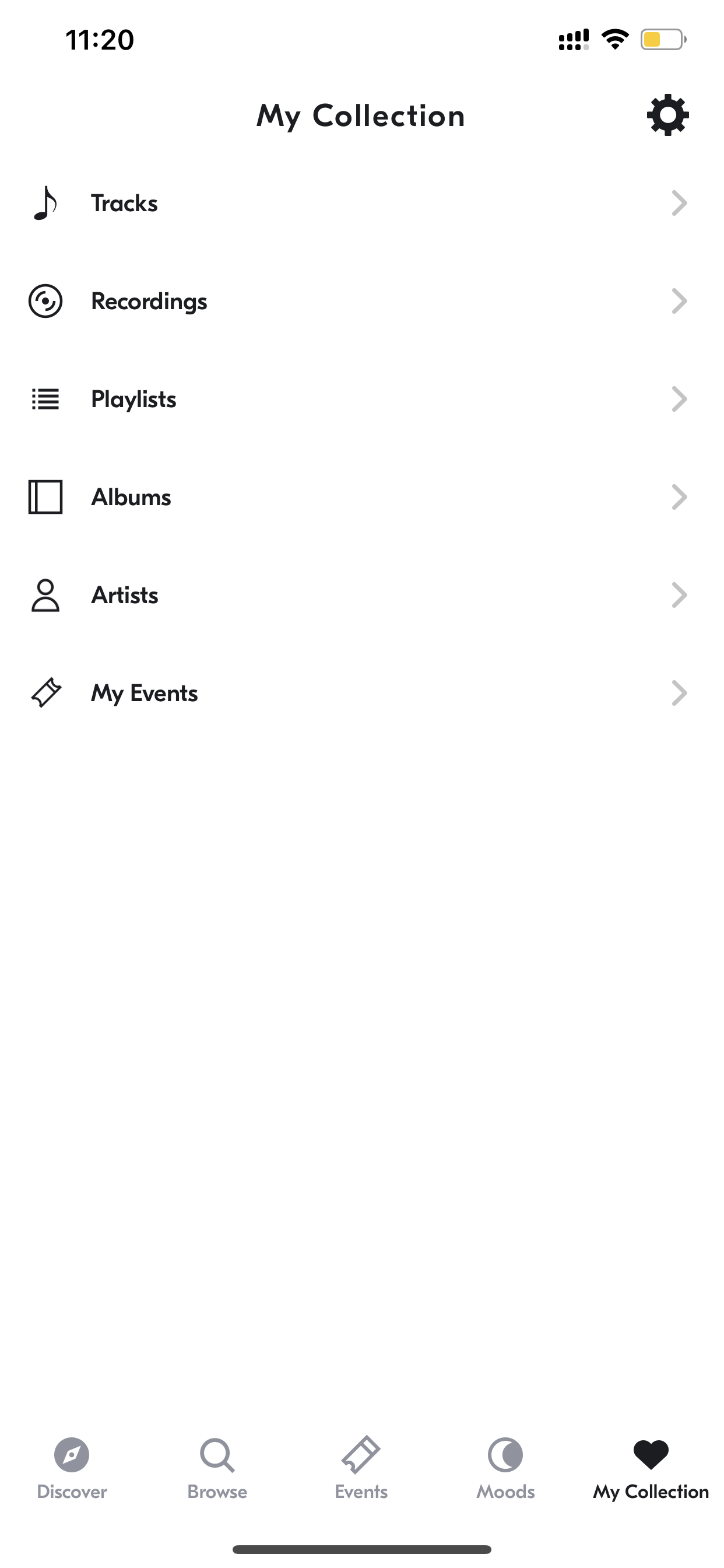Image resolution: width=724 pixels, height=1568 pixels.
Task: Switch to the Browse tab
Action: coord(217,1469)
